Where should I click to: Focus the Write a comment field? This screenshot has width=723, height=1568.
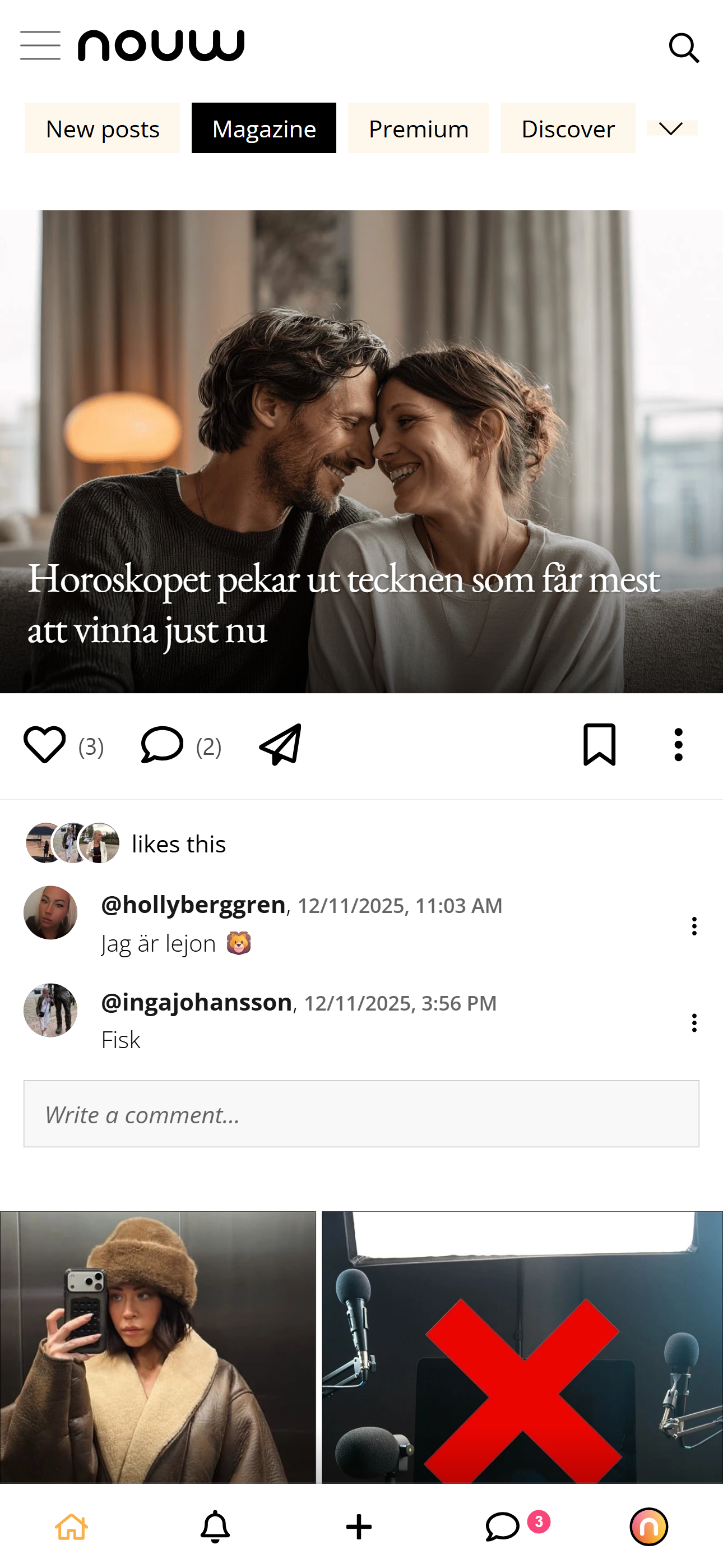361,1114
